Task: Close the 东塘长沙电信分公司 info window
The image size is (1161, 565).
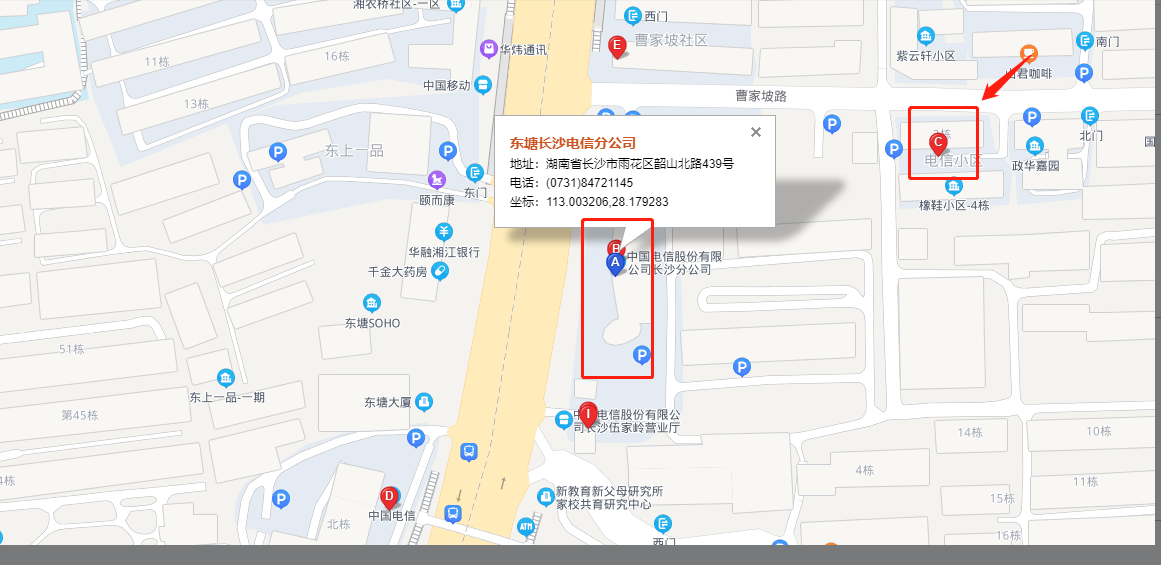Action: click(x=756, y=132)
